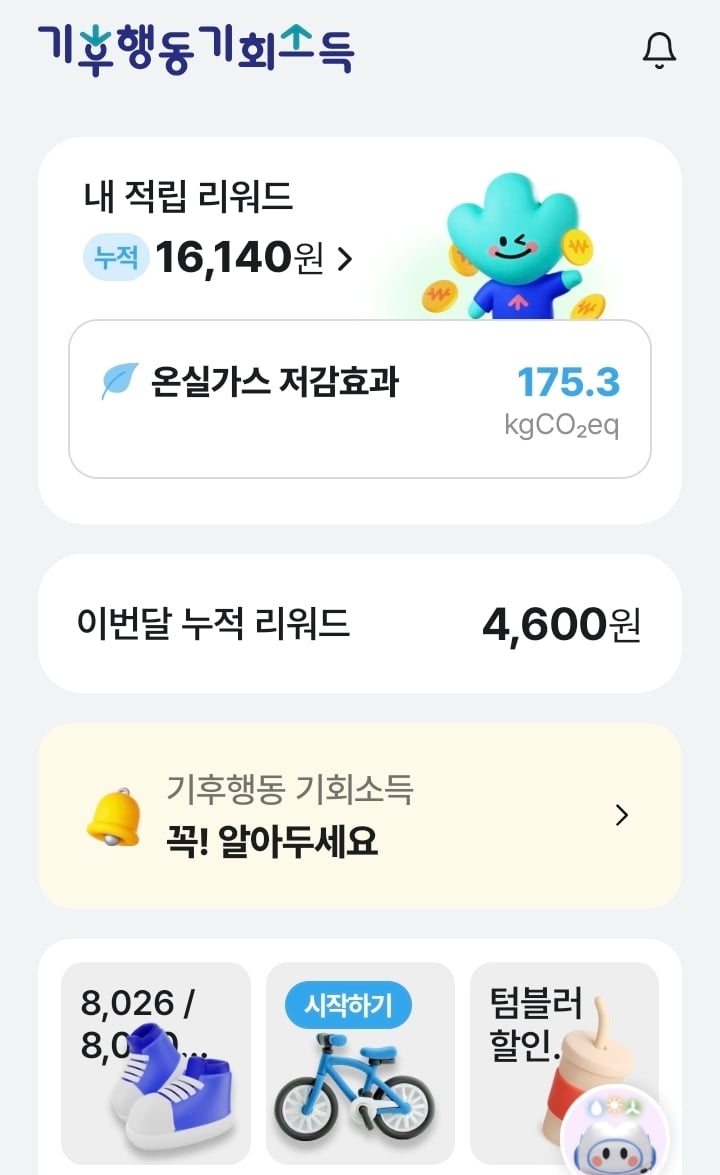Open the notifications bell
This screenshot has height=1175, width=720.
659,51
